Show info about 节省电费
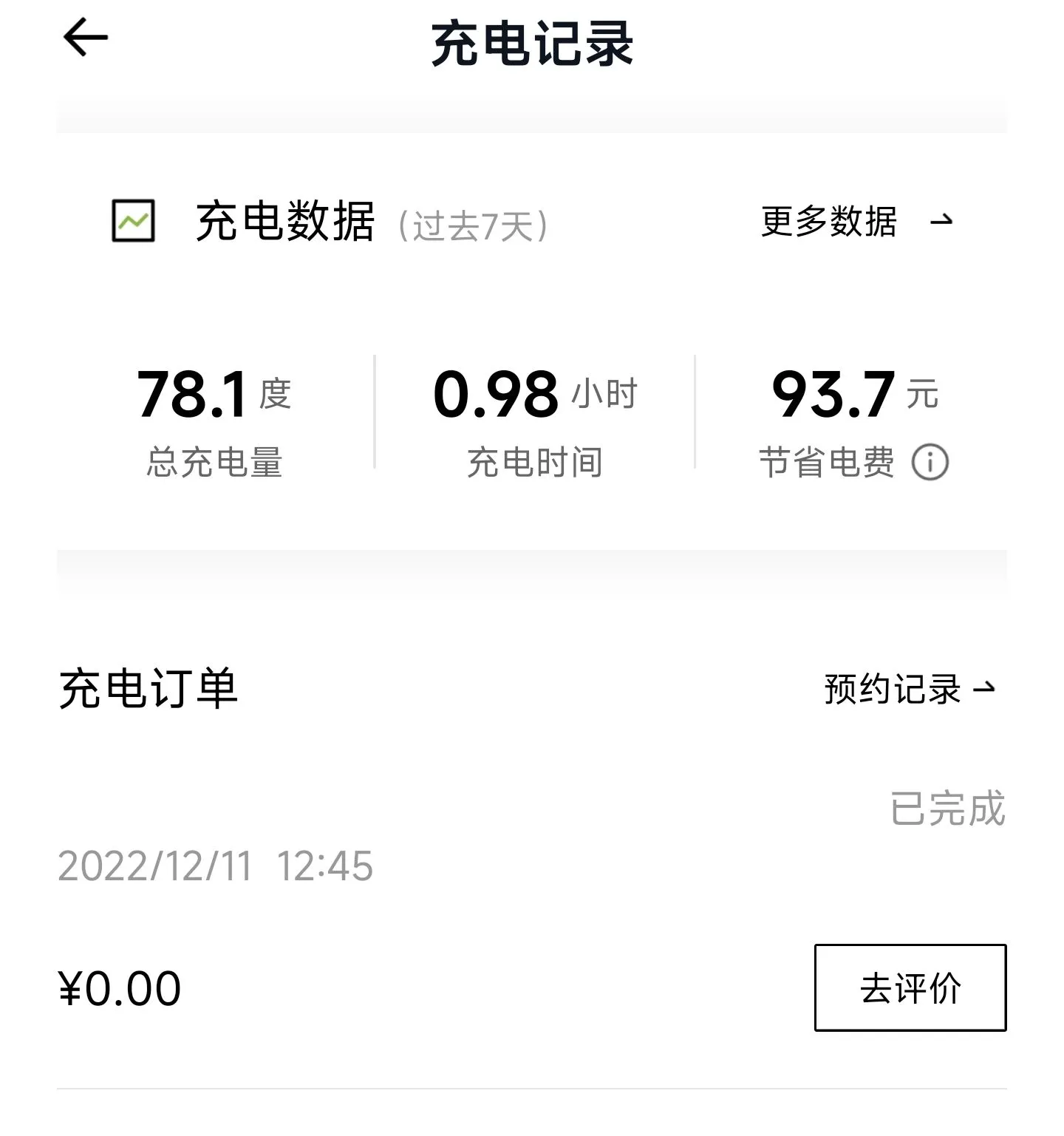The image size is (1064, 1136). pyautogui.click(x=930, y=463)
